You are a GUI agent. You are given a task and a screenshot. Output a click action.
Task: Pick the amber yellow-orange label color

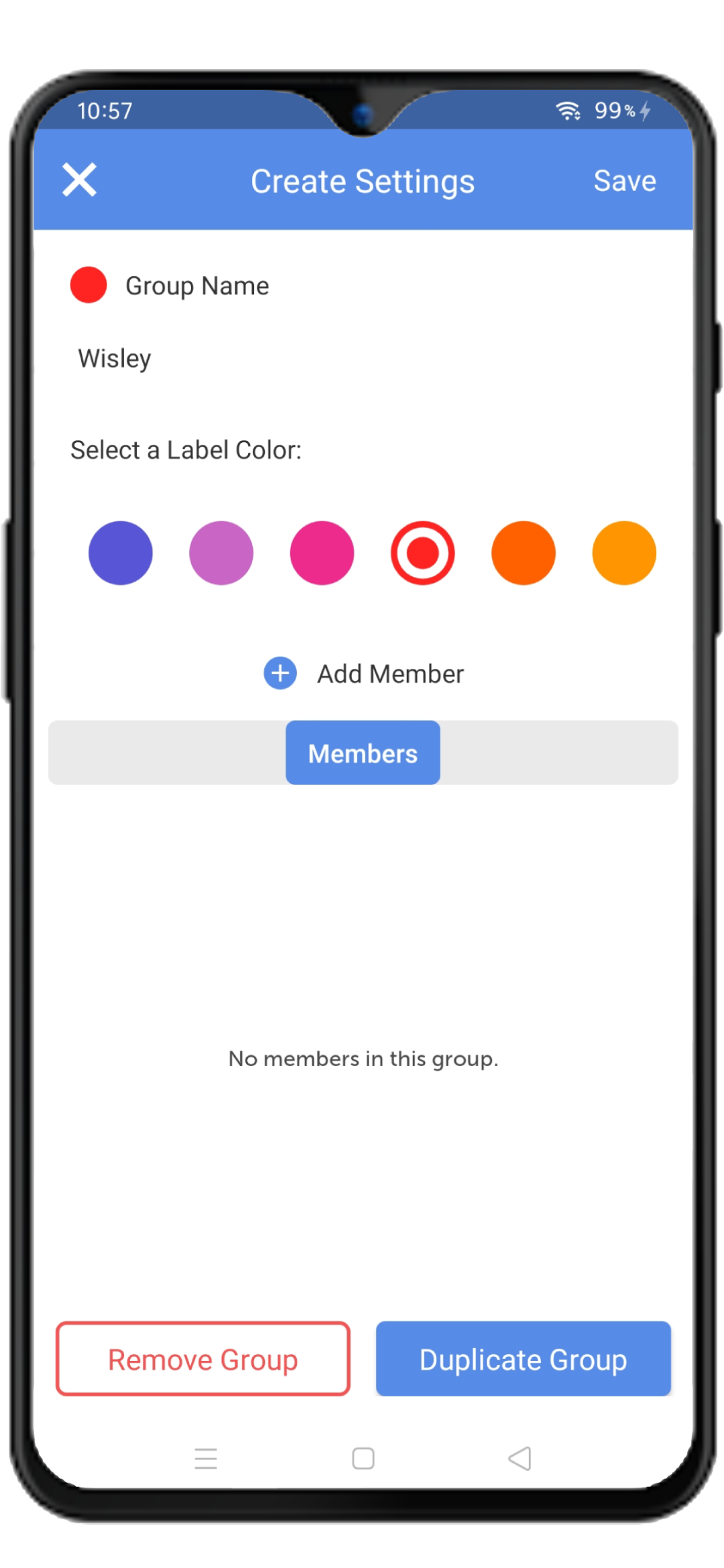(x=624, y=553)
